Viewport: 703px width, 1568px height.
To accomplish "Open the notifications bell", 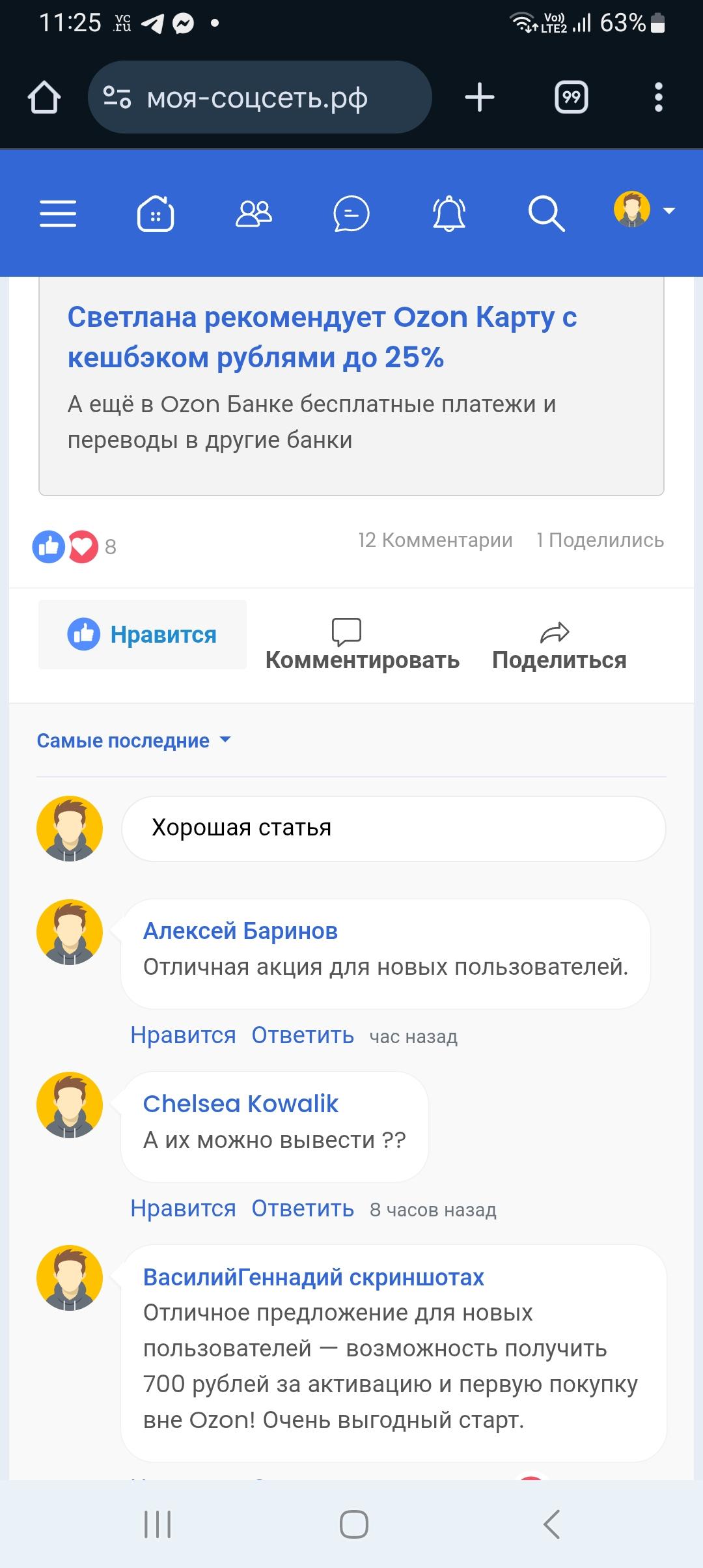I will (x=449, y=214).
